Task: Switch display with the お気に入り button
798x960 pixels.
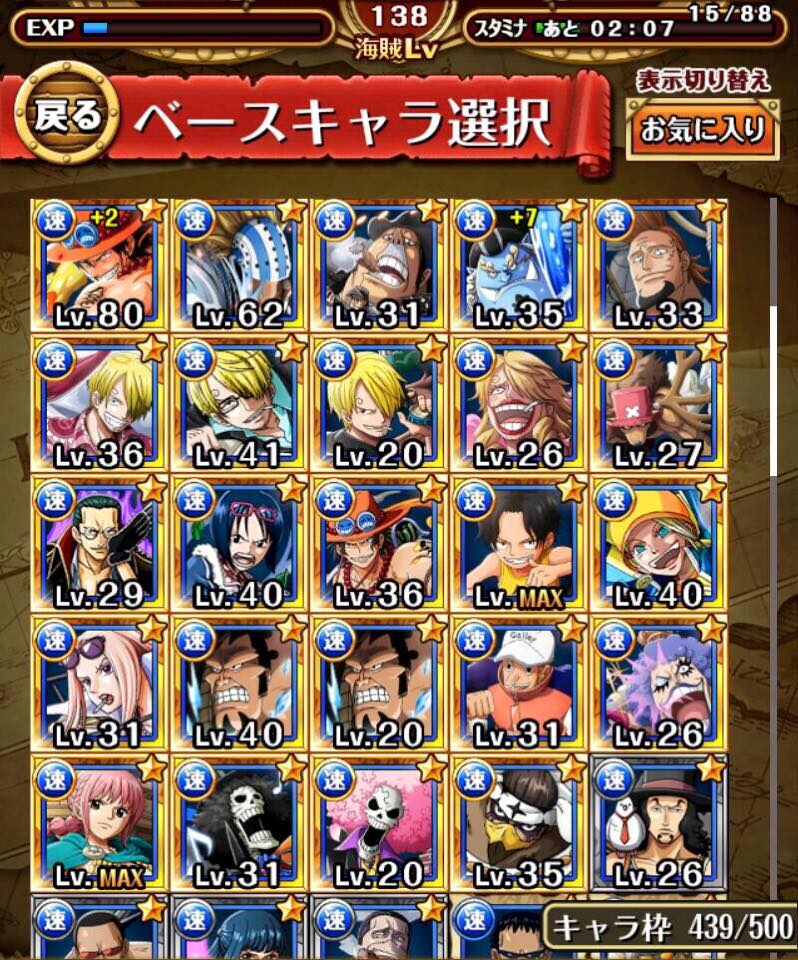Action: 702,129
